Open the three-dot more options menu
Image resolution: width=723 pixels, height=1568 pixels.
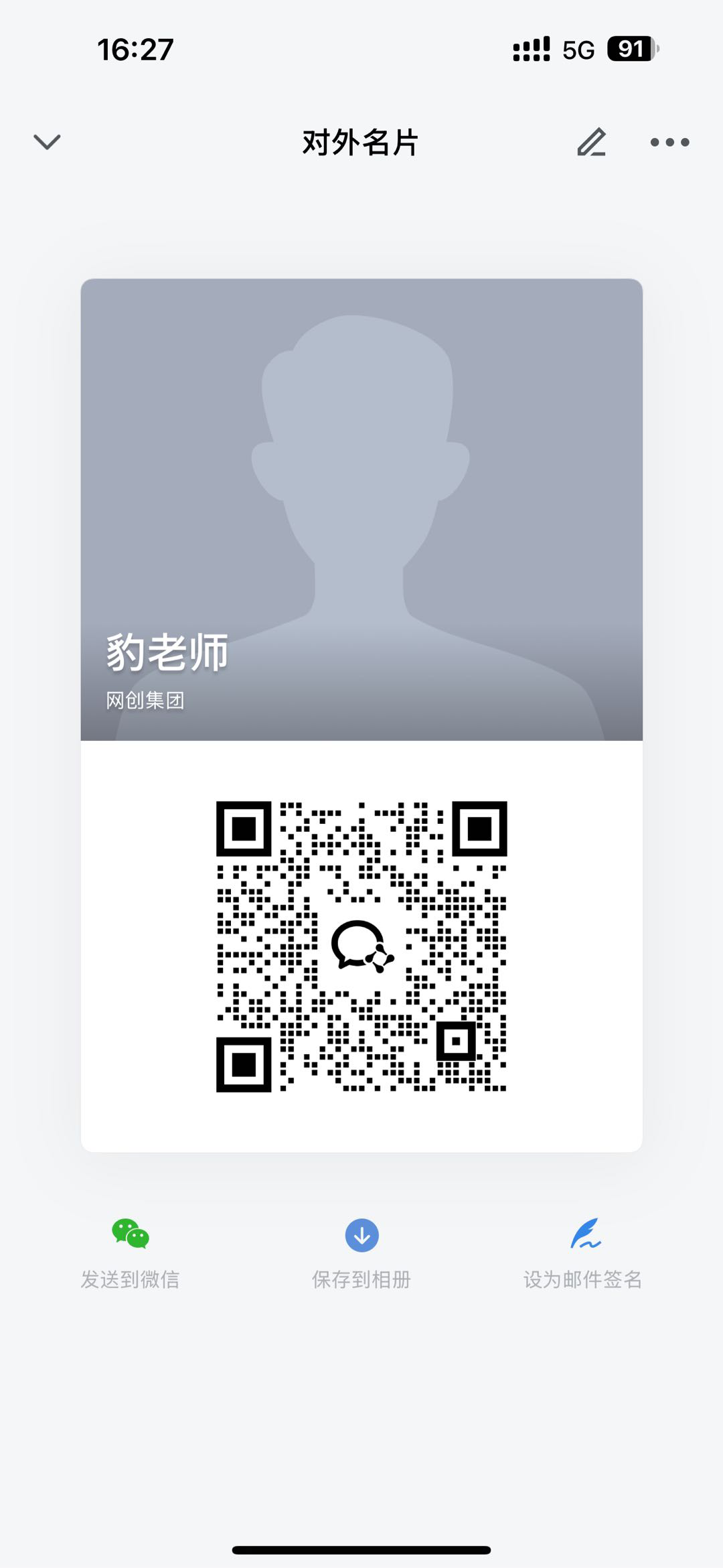click(669, 142)
